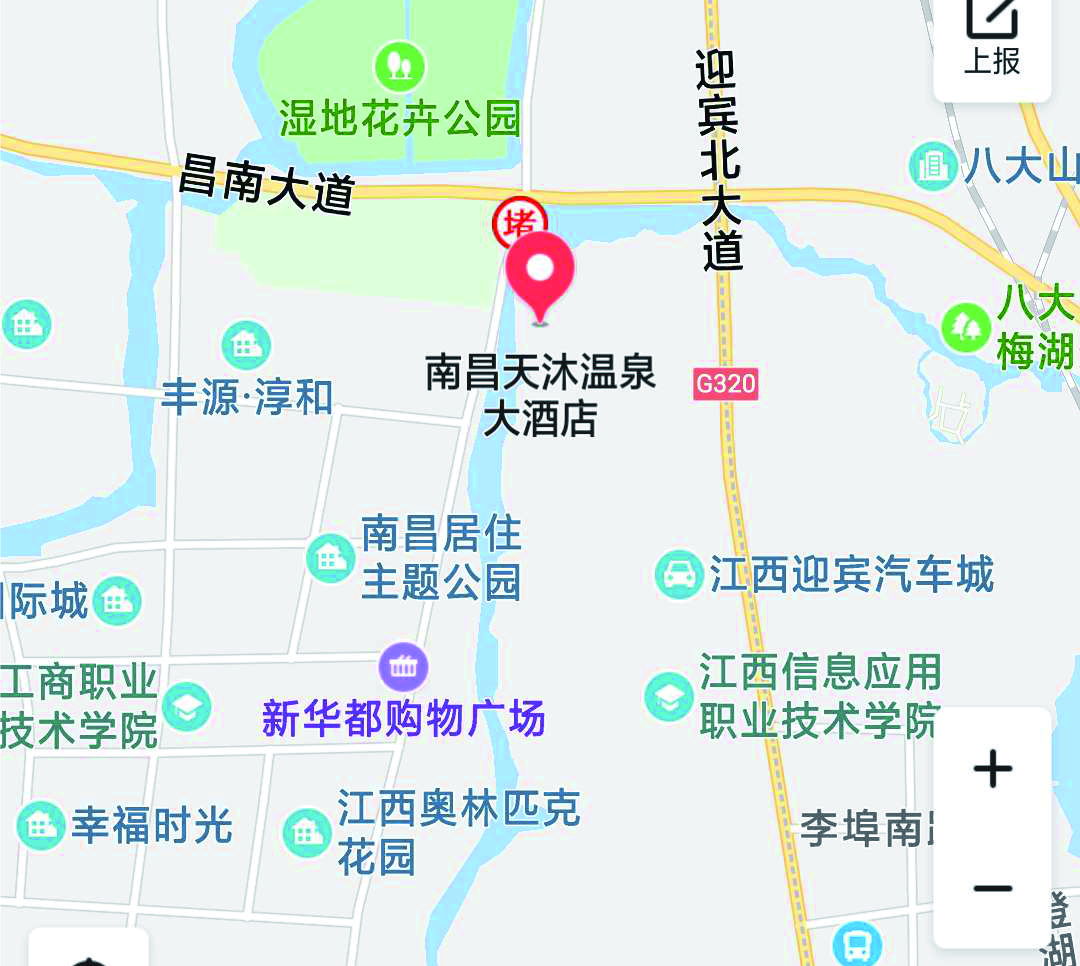Tap 江西信息应用职业技术学院 marker
The height and width of the screenshot is (966, 1080).
[668, 696]
